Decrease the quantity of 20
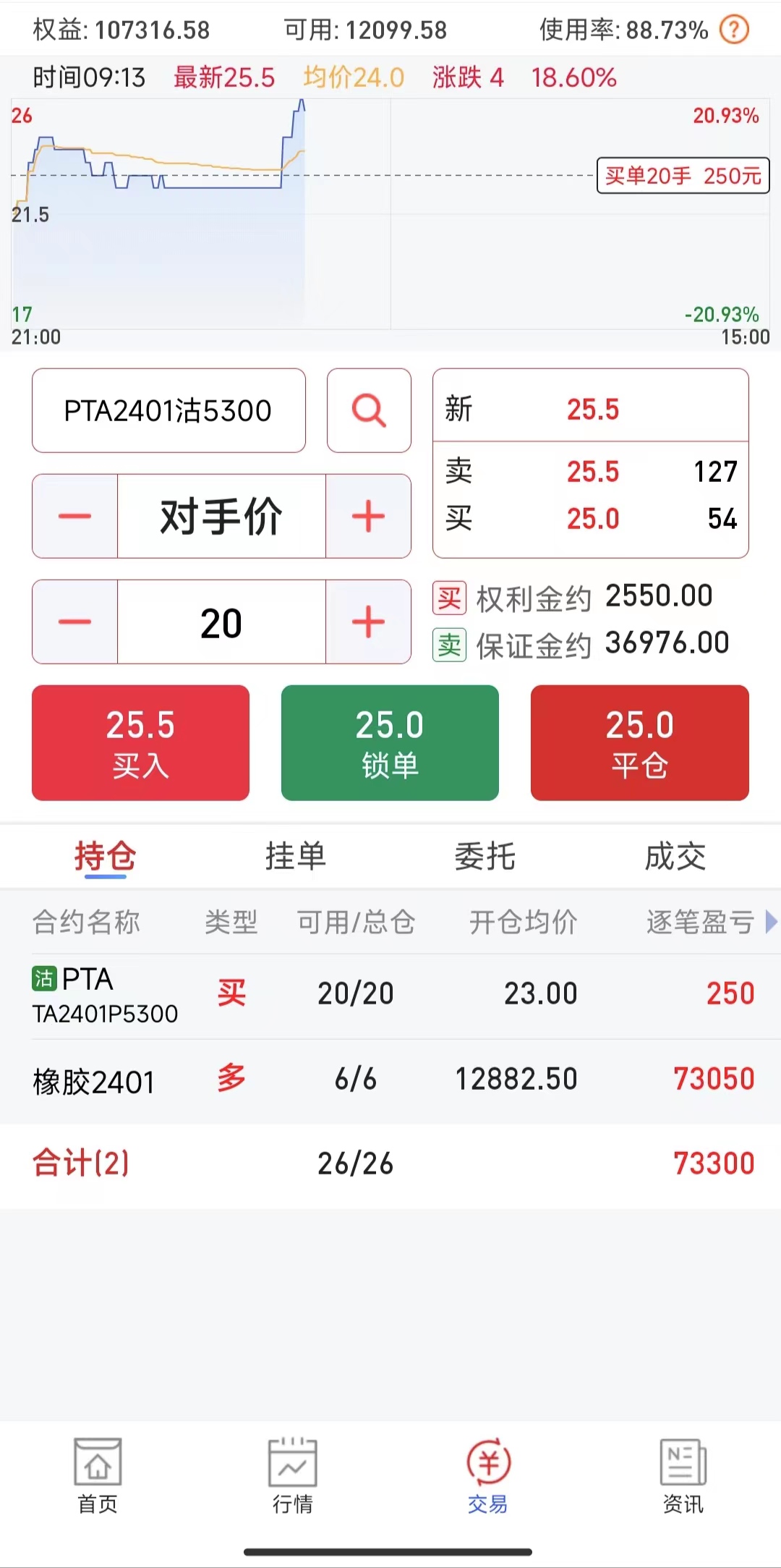This screenshot has width=781, height=1568. [74, 622]
